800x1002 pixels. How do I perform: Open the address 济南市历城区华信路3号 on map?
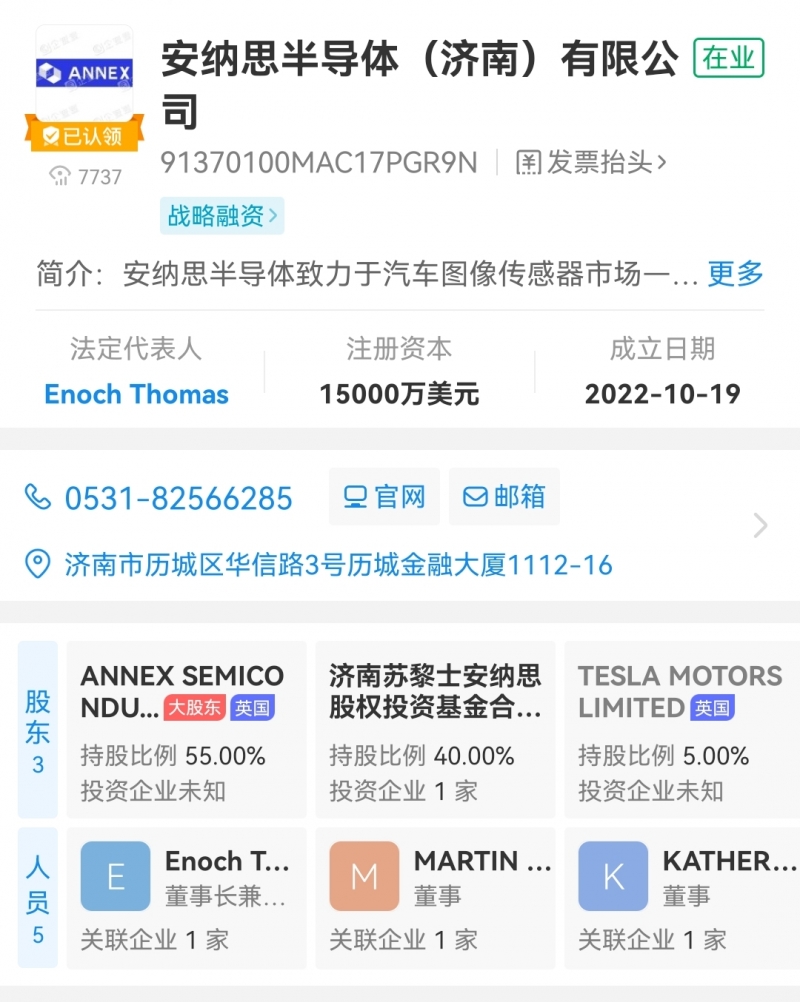[338, 565]
